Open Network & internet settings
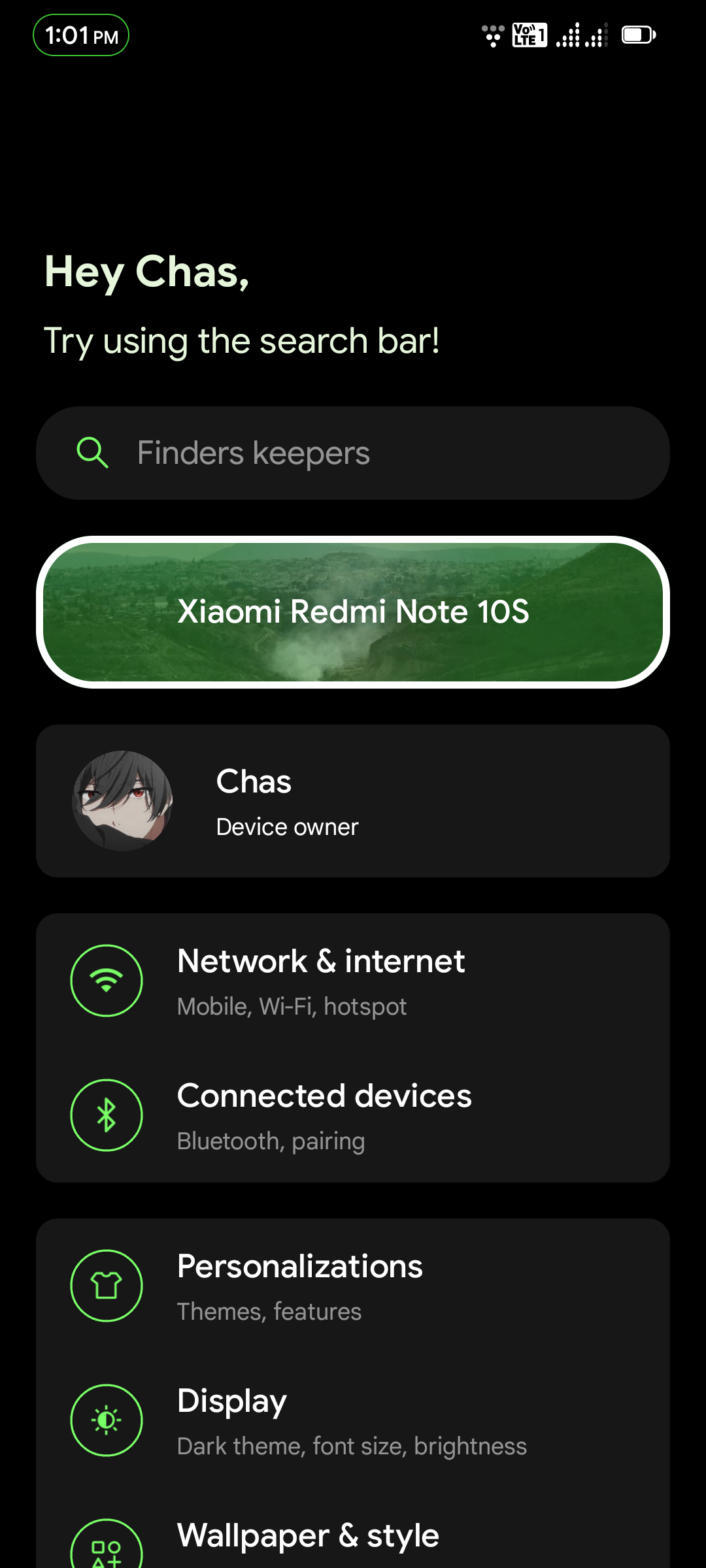The width and height of the screenshot is (706, 1568). click(353, 981)
